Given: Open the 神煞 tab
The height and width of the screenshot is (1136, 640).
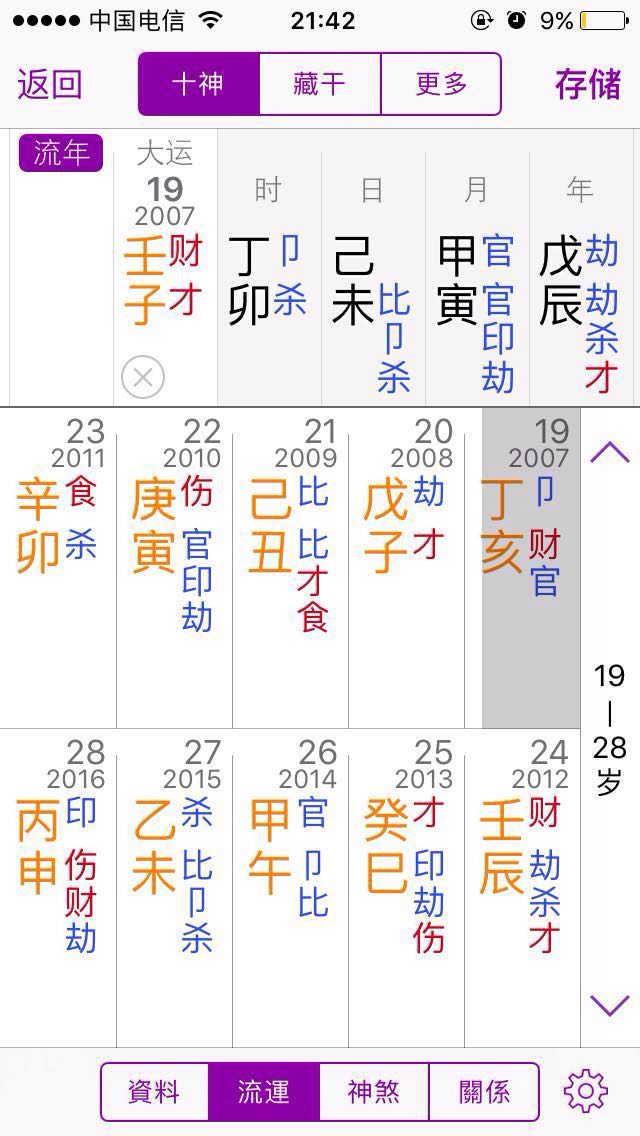Looking at the screenshot, I should [374, 1092].
